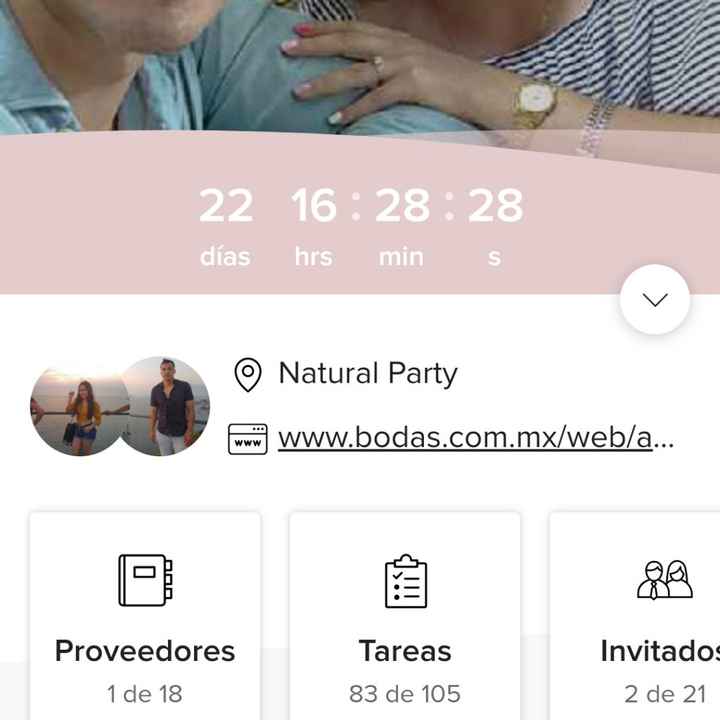
Task: Open the Natural Party venue location
Action: [x=366, y=374]
